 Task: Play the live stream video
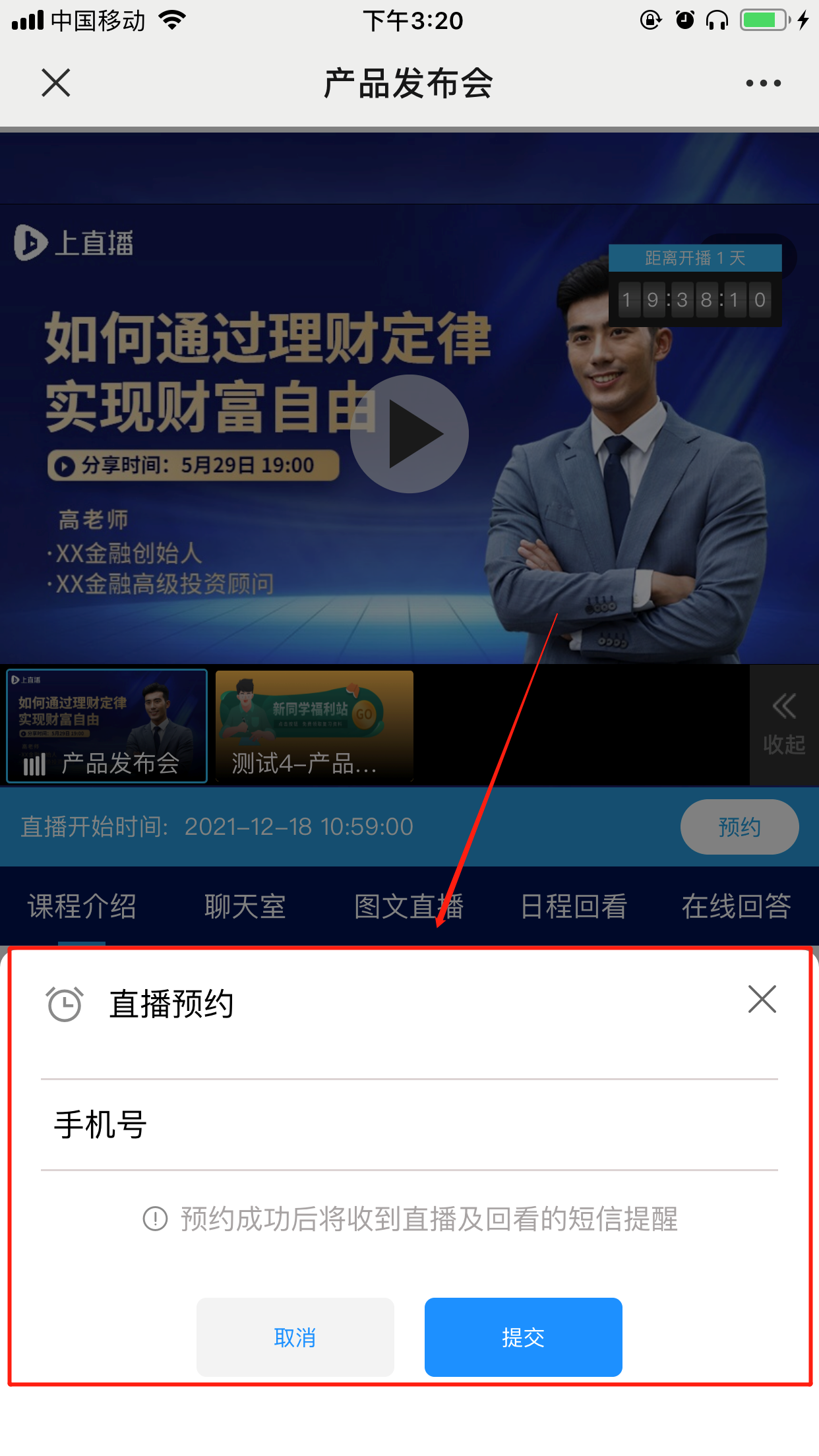(x=409, y=434)
